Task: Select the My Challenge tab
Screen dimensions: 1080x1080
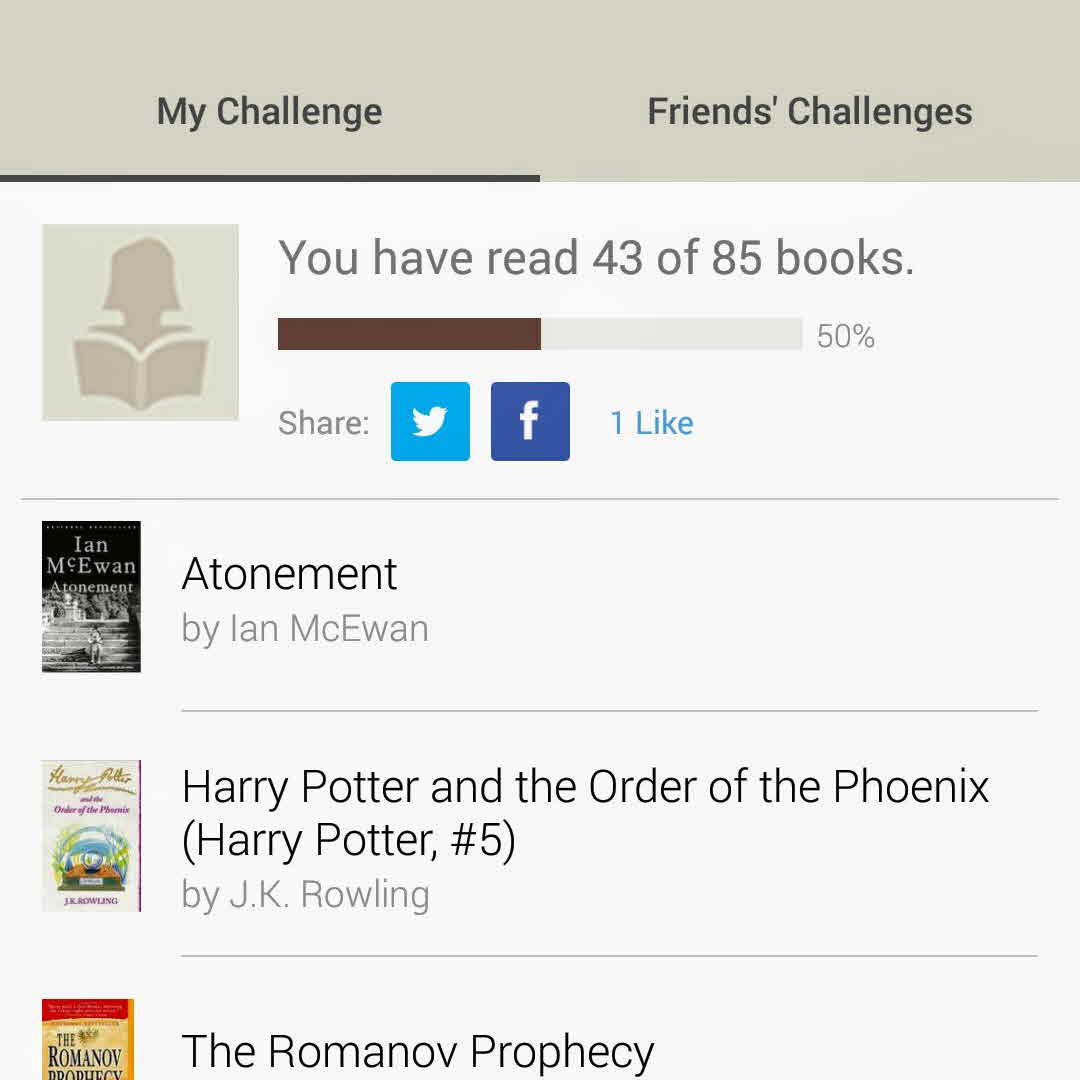Action: (x=269, y=111)
